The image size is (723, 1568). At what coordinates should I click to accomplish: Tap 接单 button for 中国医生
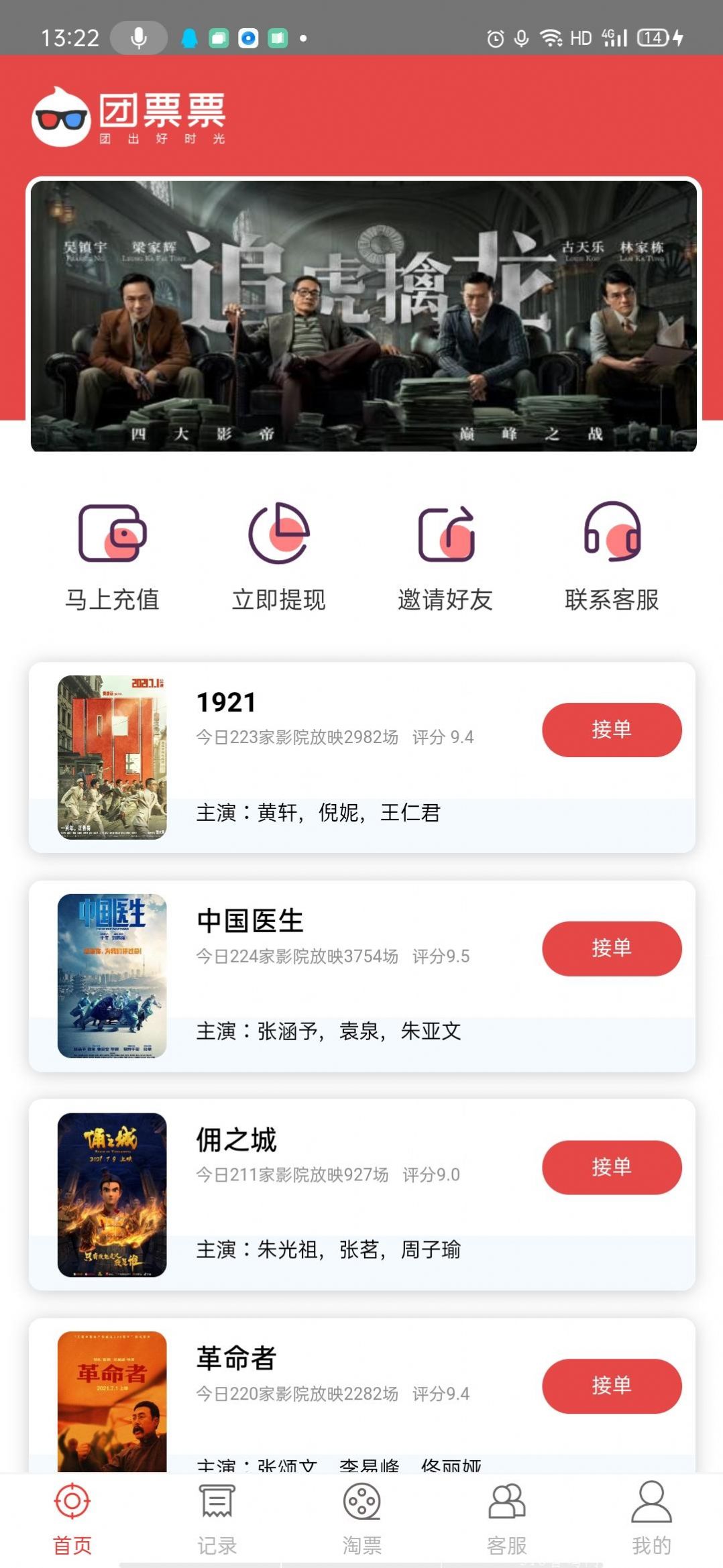click(611, 949)
